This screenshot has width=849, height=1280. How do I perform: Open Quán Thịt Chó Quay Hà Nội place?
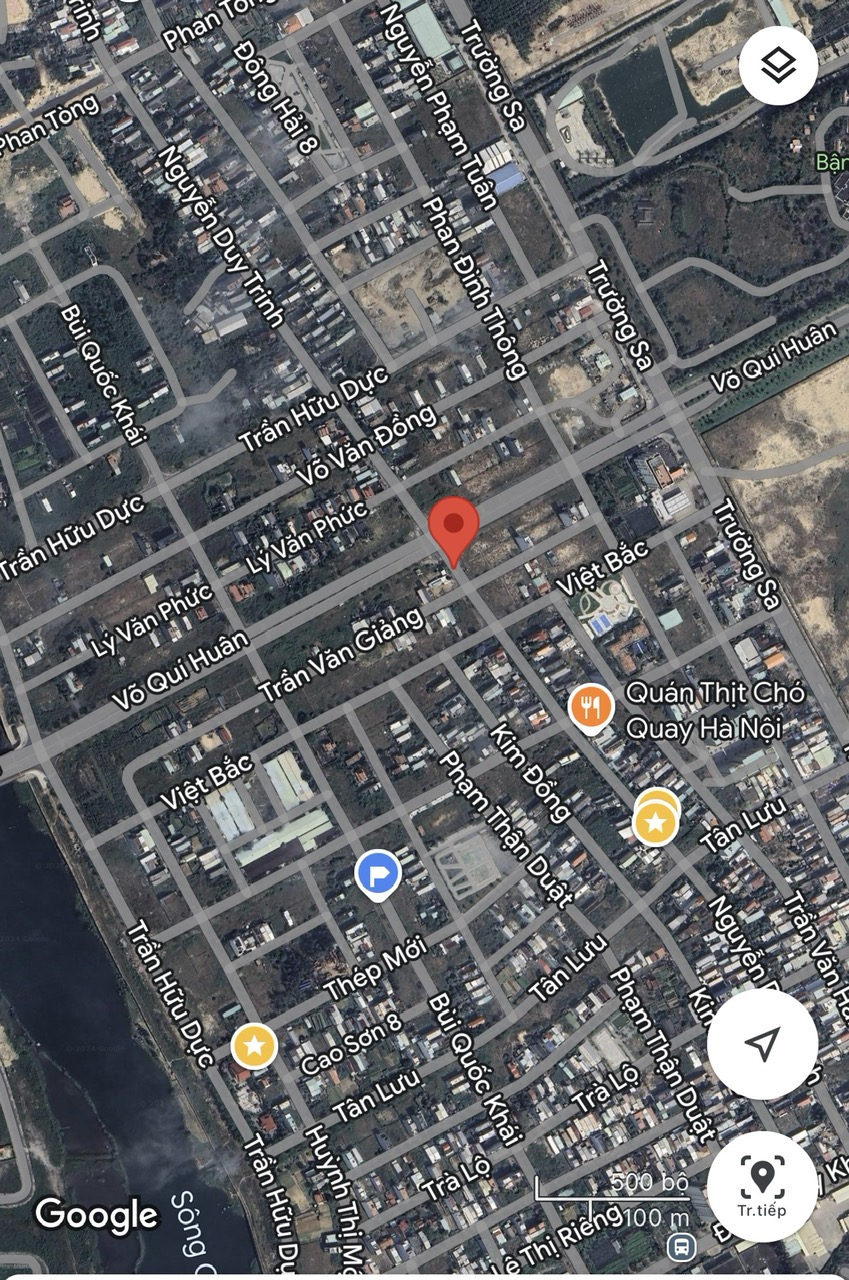coord(591,708)
